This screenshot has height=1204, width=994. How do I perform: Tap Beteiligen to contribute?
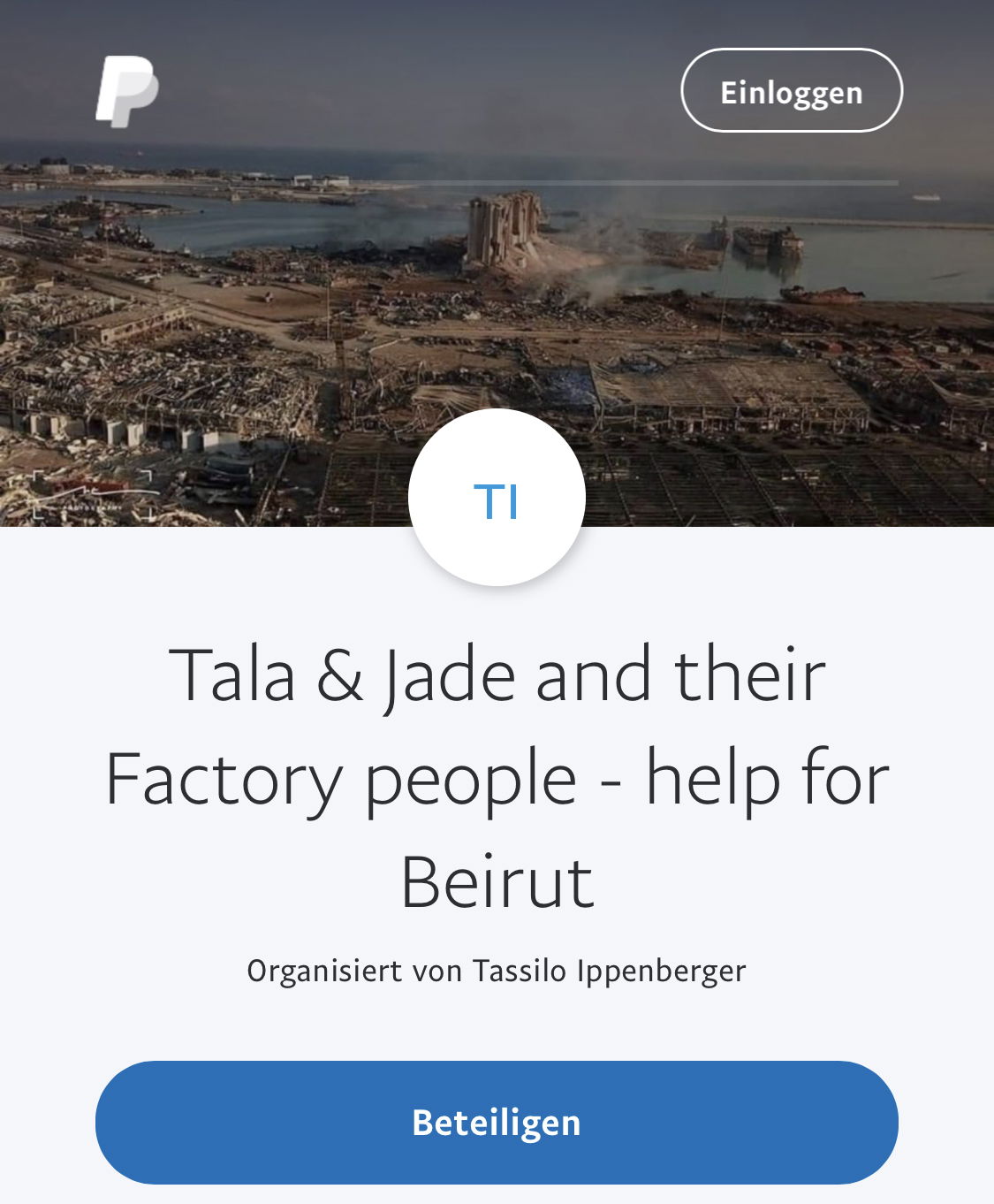497,1122
